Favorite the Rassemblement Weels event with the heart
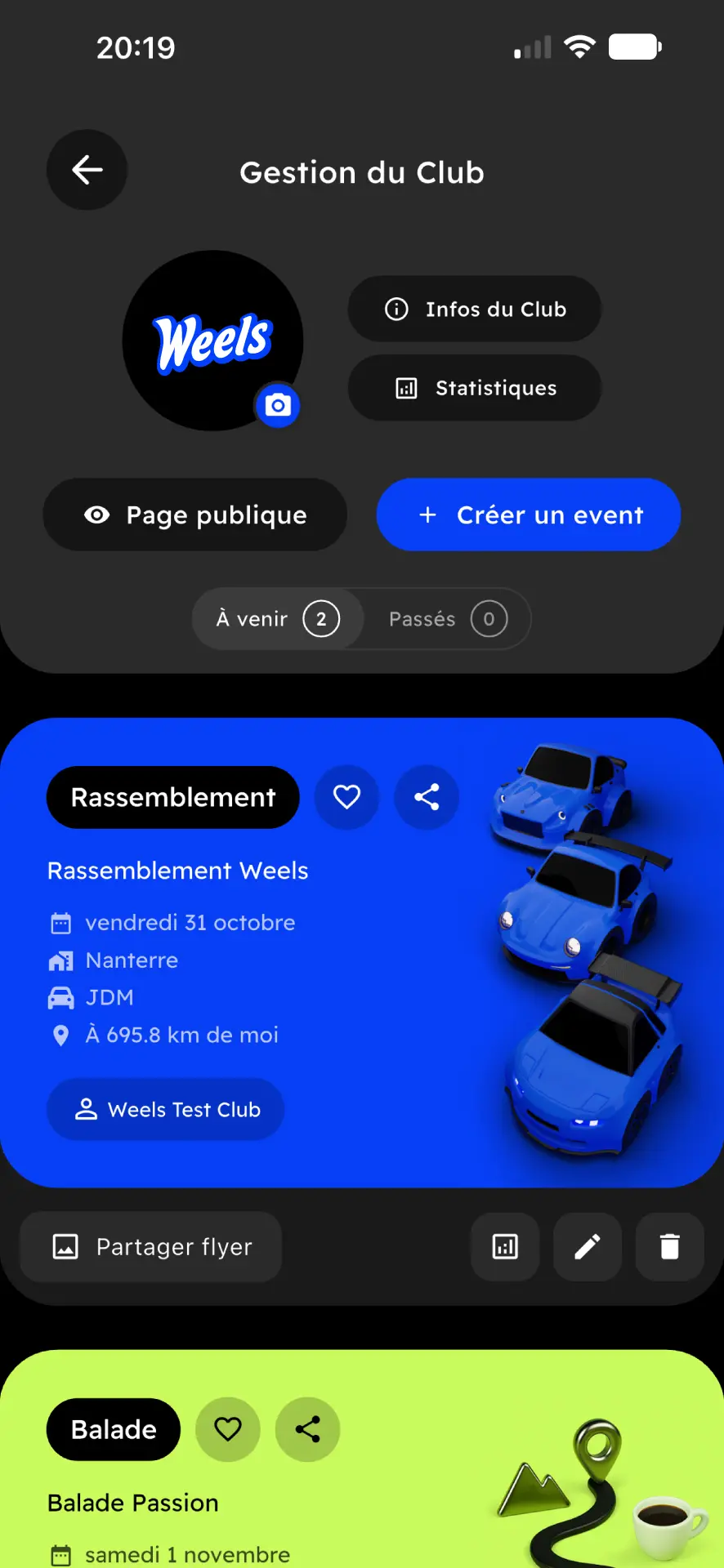The width and height of the screenshot is (724, 1568). point(346,797)
